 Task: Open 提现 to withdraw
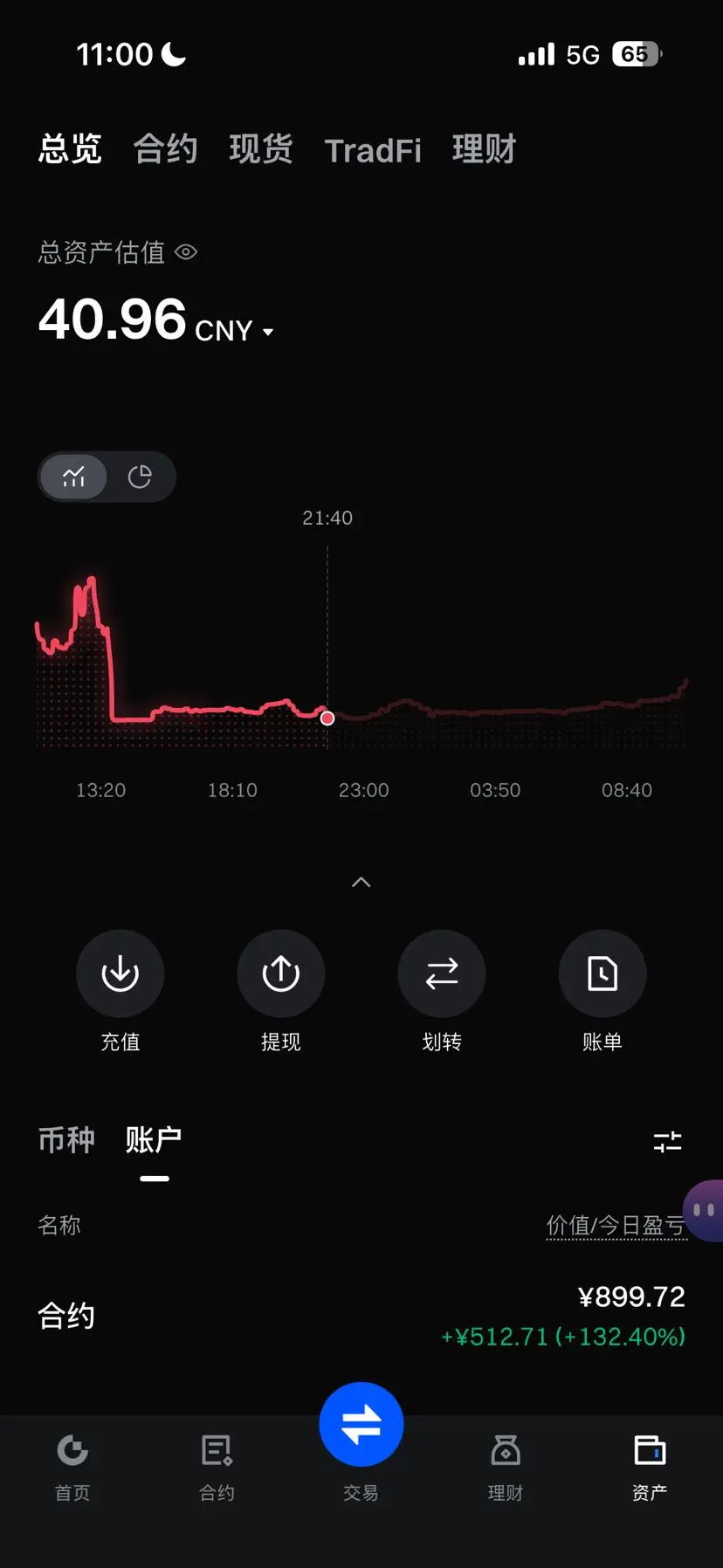tap(281, 973)
